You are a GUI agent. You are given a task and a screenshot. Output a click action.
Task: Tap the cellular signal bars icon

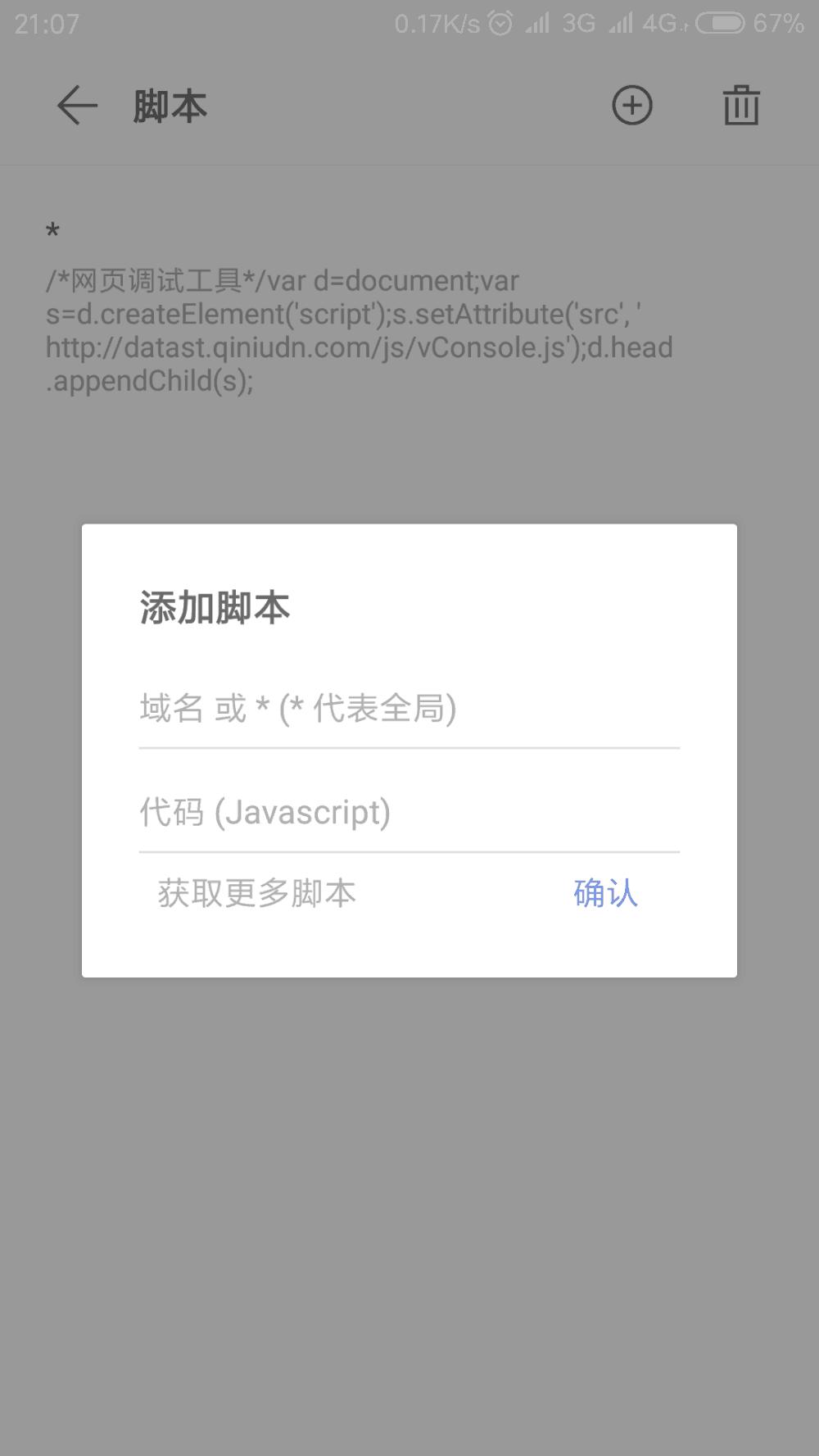[536, 22]
